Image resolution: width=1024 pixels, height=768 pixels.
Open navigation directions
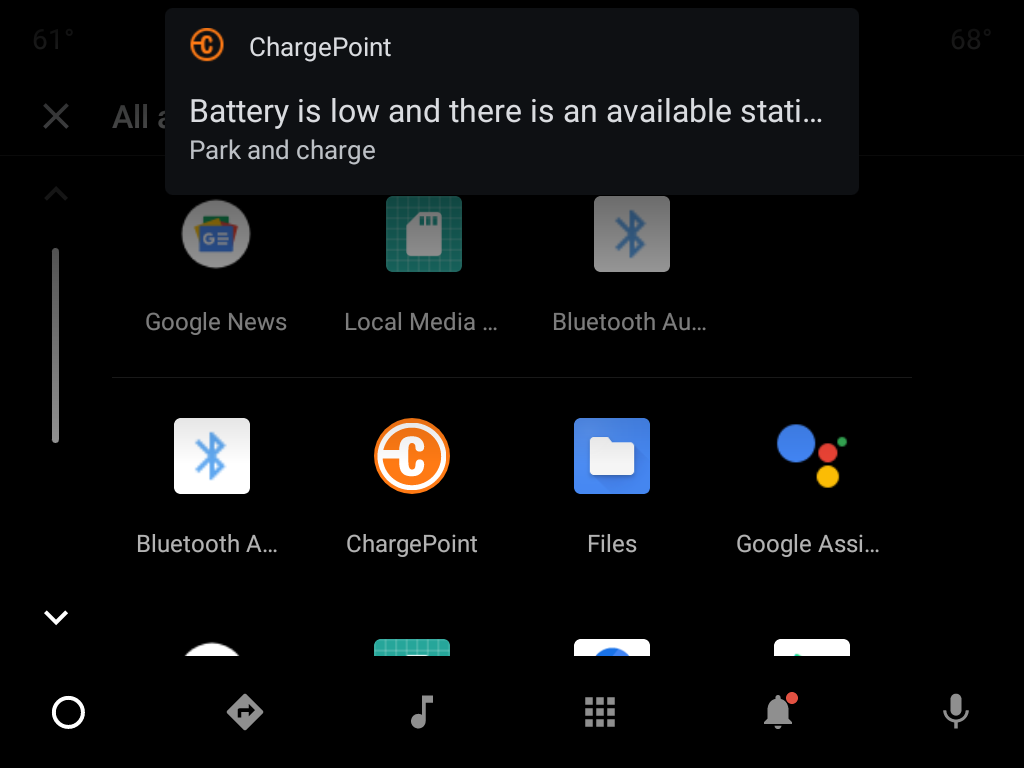click(245, 712)
